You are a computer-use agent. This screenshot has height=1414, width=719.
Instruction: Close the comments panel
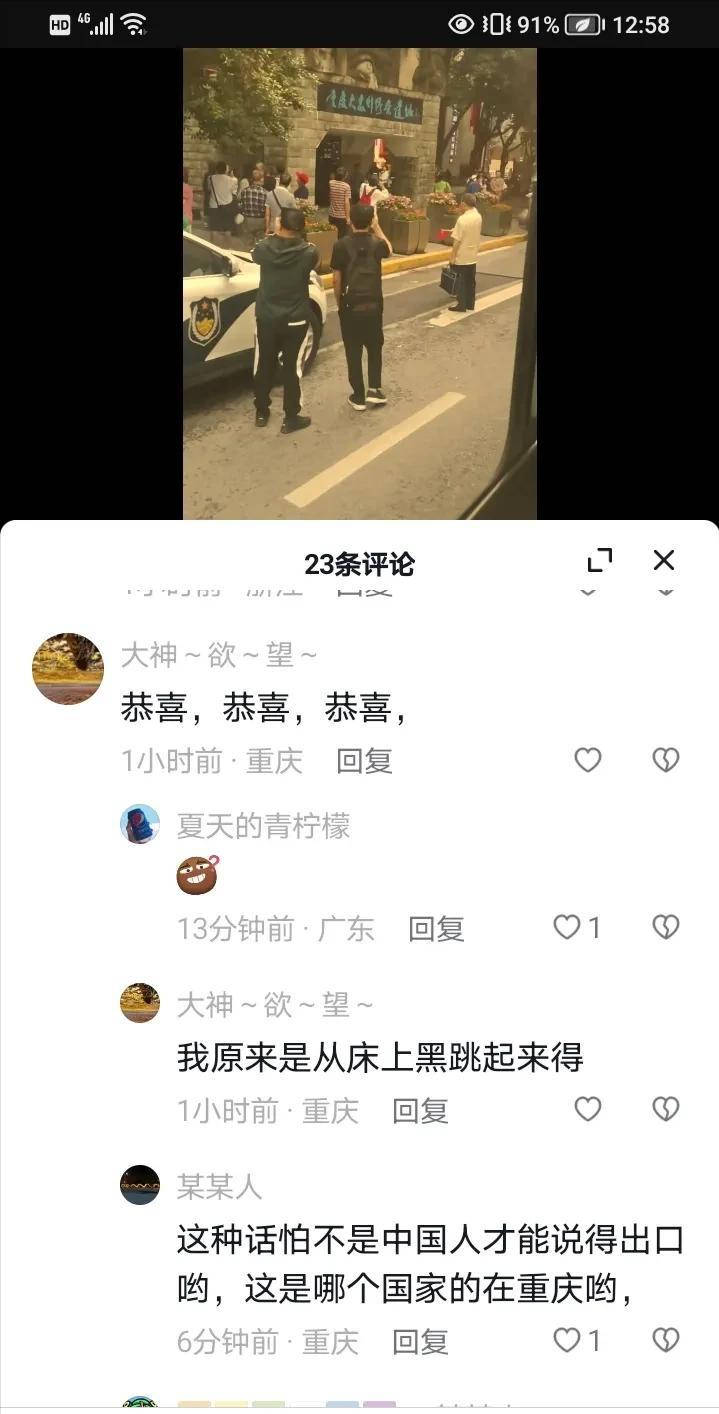click(x=664, y=561)
